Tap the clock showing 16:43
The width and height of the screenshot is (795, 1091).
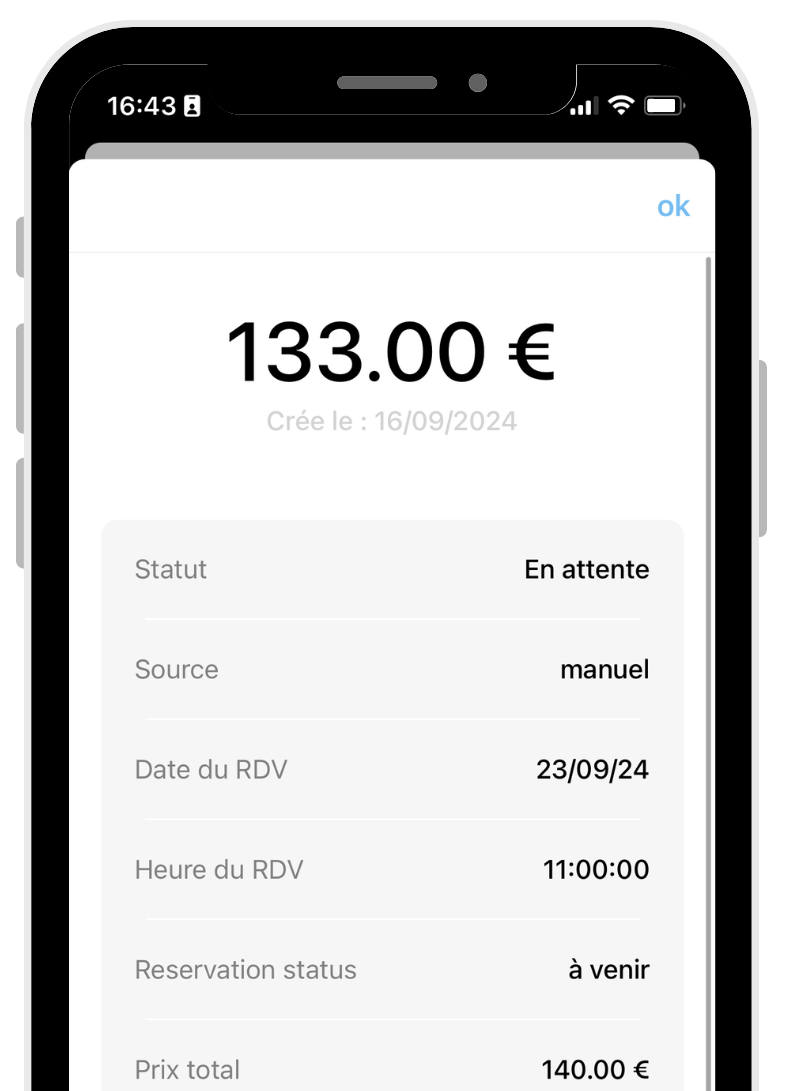point(142,104)
